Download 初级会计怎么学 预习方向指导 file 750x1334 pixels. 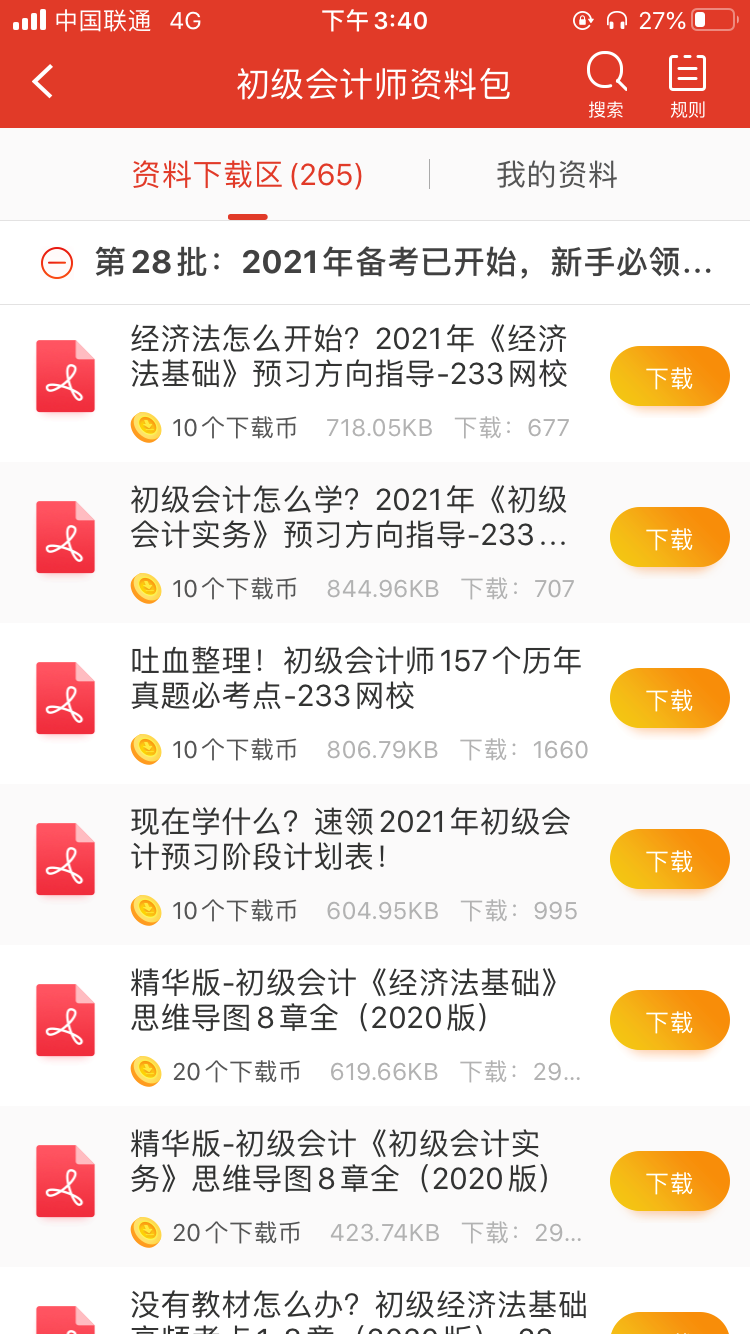[x=670, y=538]
